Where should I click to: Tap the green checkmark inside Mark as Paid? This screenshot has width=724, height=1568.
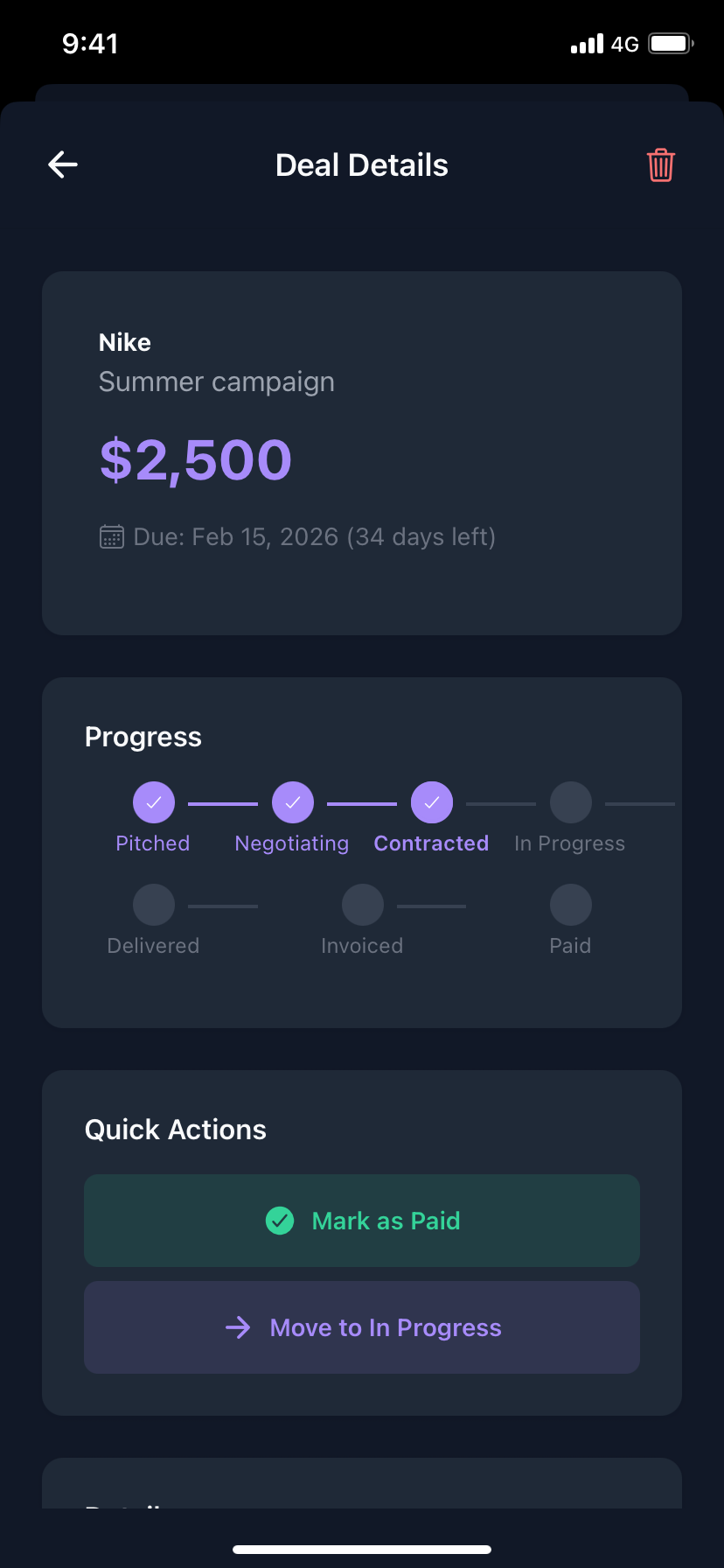[280, 1221]
